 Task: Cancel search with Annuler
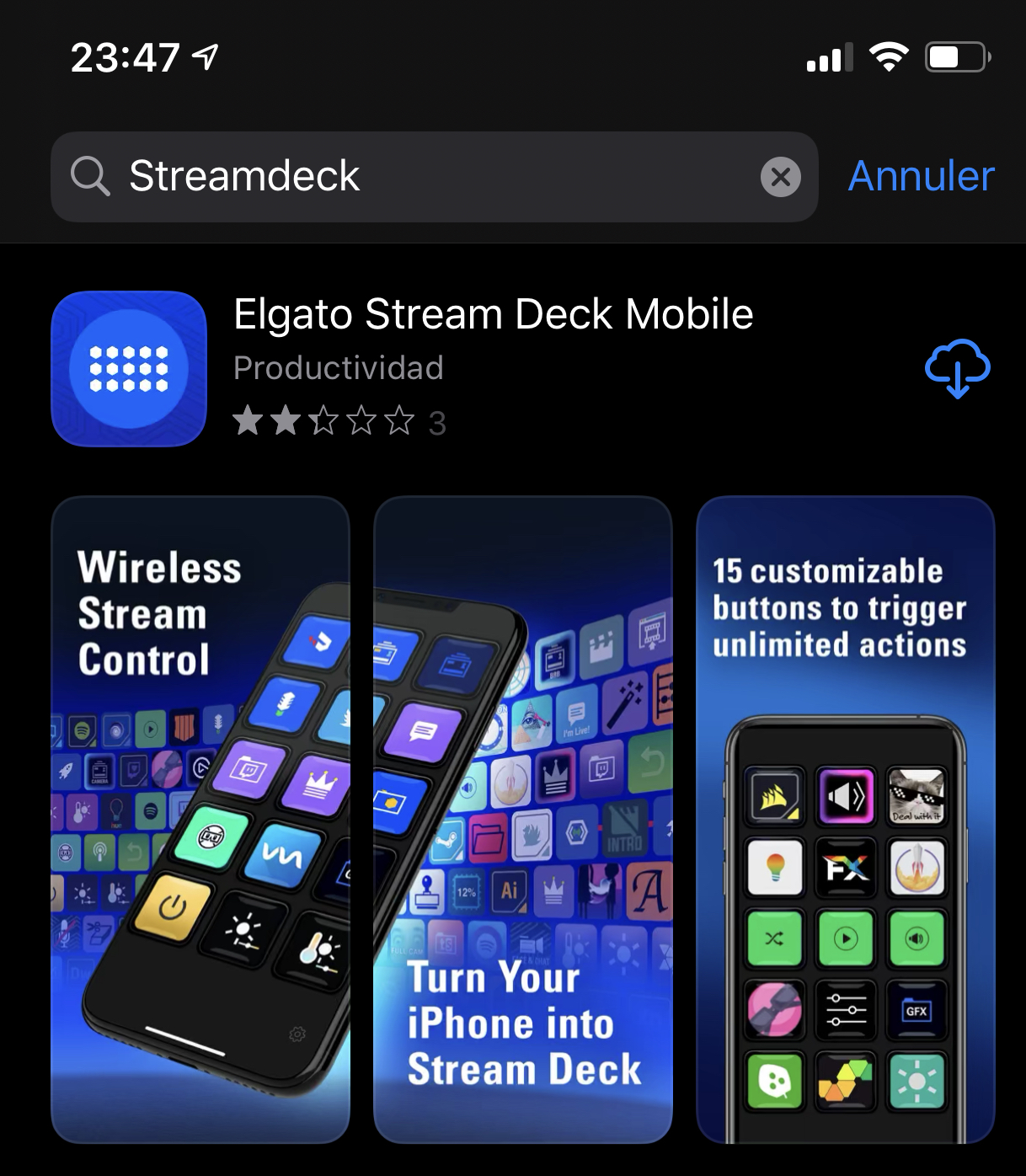[921, 176]
